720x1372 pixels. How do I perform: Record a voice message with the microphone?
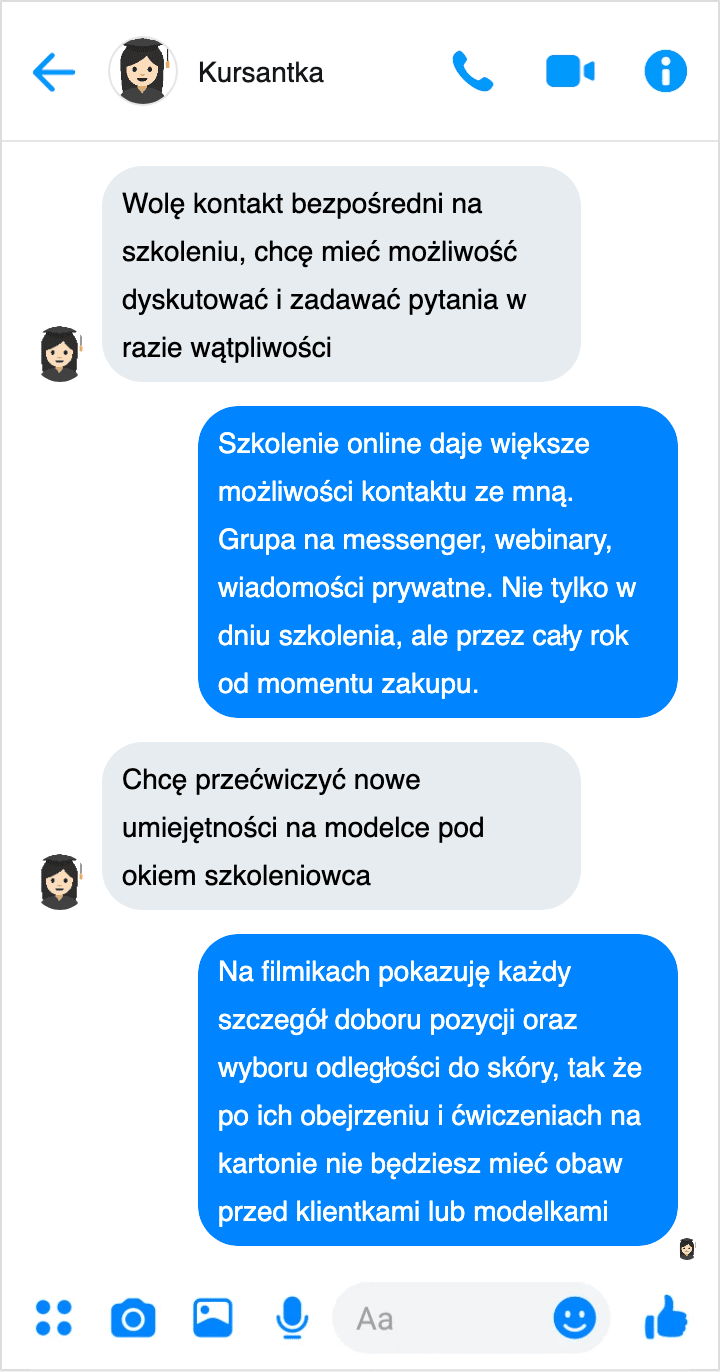[x=292, y=1318]
